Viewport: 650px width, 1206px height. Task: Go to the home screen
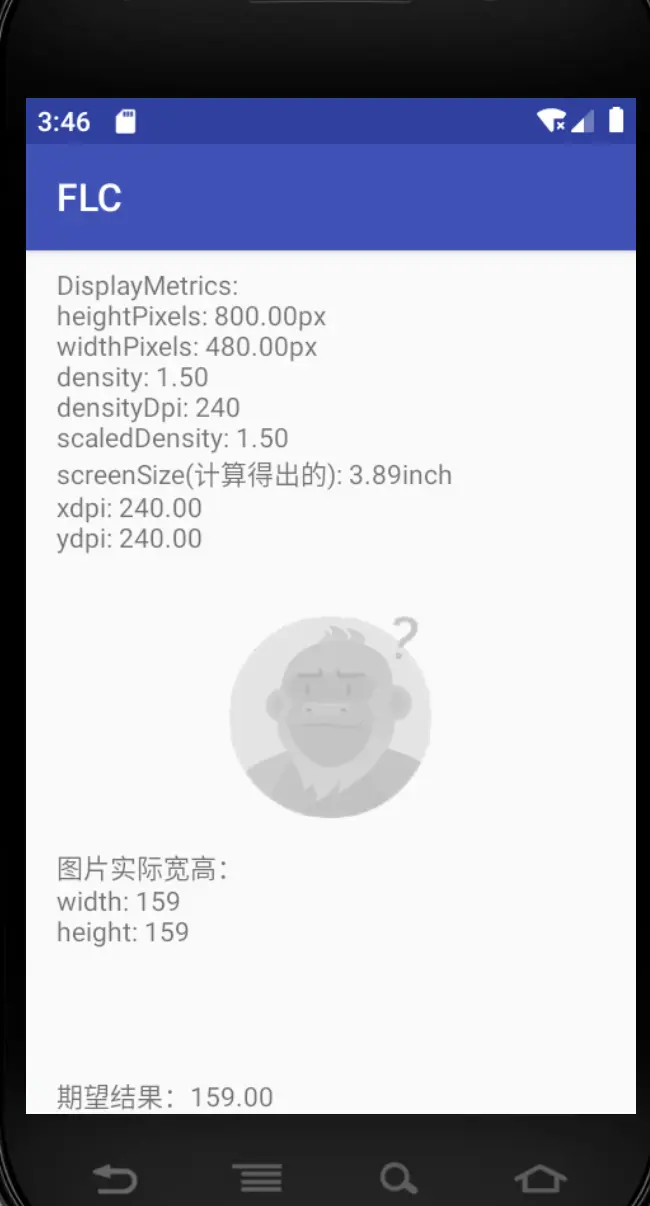pyautogui.click(x=540, y=1180)
